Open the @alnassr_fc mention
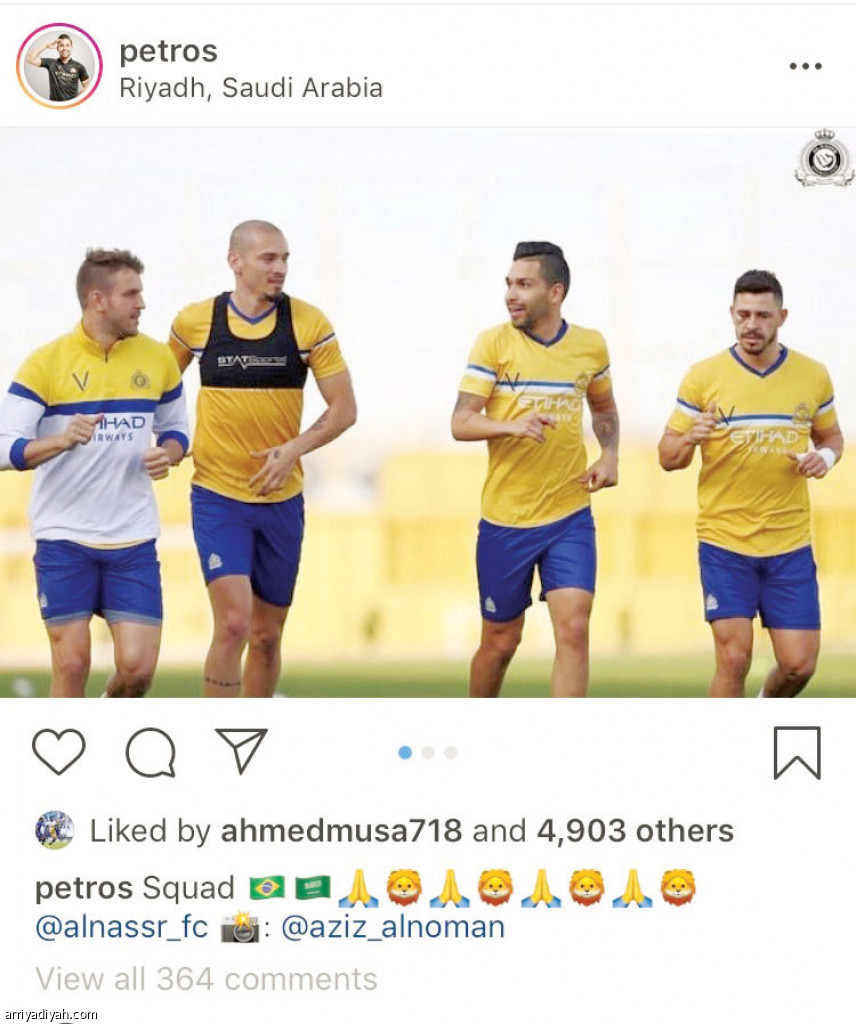This screenshot has height=1024, width=856. click(x=121, y=927)
